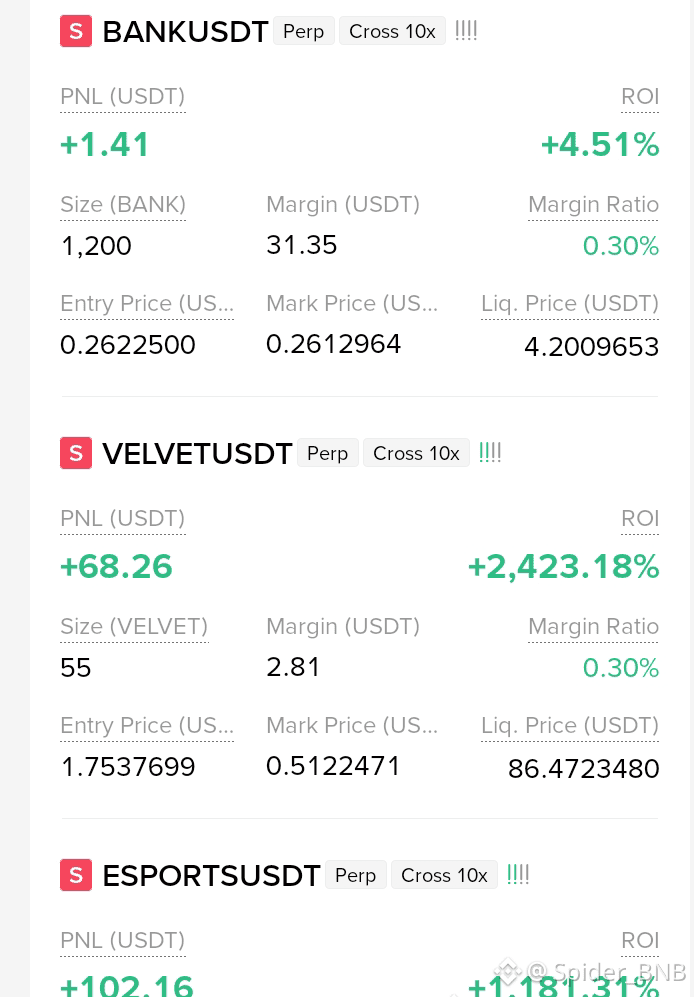The width and height of the screenshot is (694, 997).
Task: Tap Cross 10x chip on ESPORTSUSDT
Action: tap(444, 876)
